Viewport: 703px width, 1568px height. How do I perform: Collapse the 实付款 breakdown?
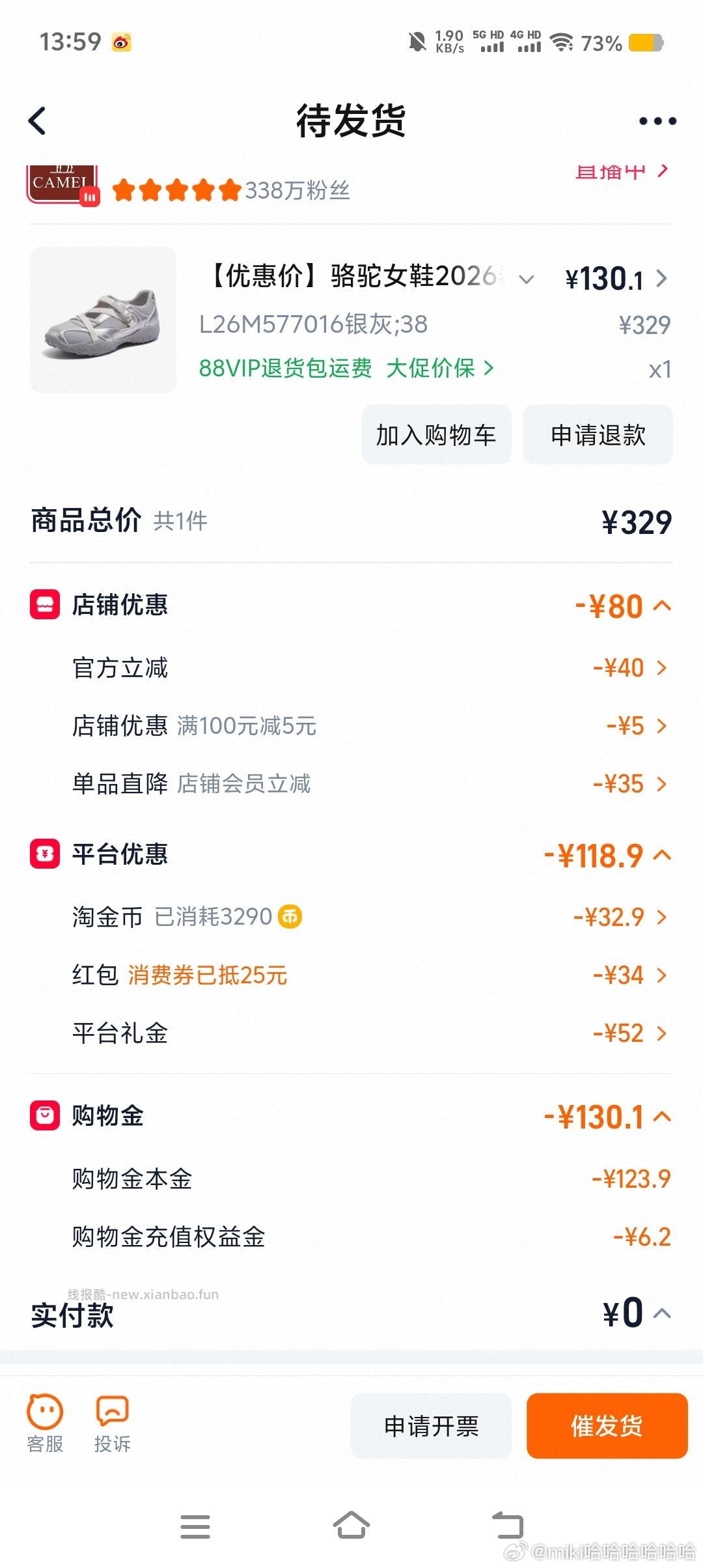click(662, 1313)
